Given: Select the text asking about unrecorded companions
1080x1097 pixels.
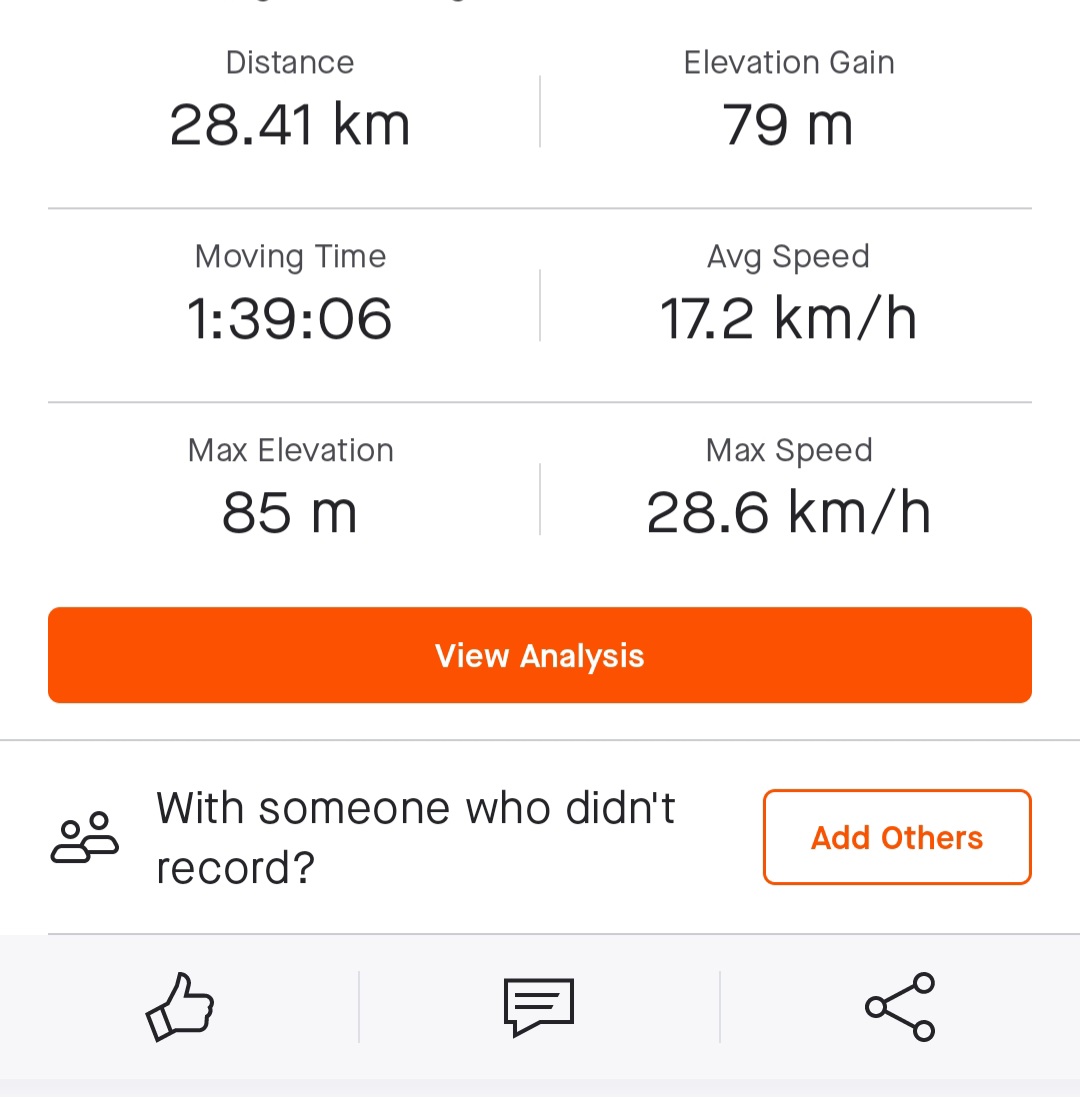Looking at the screenshot, I should click(x=415, y=836).
